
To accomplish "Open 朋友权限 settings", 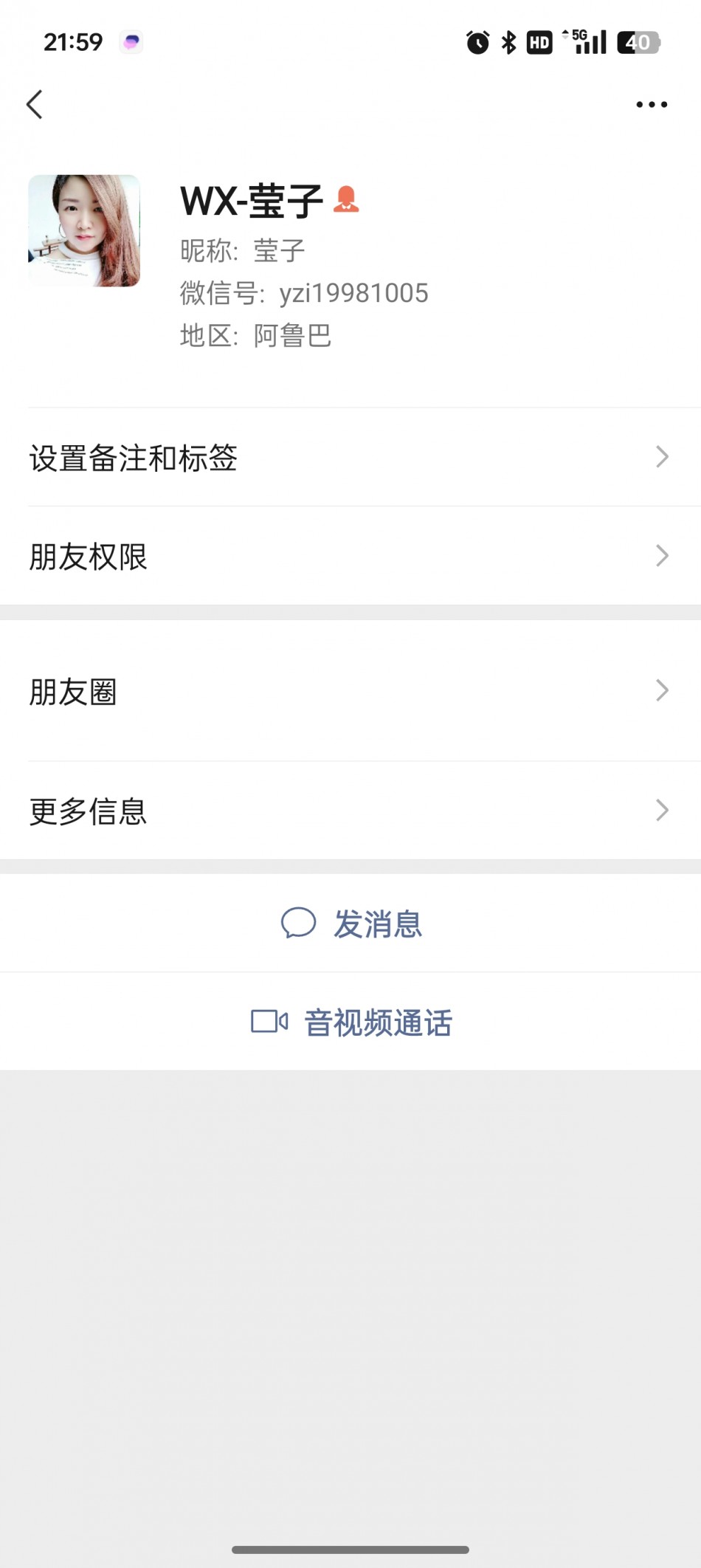I will 350,556.
